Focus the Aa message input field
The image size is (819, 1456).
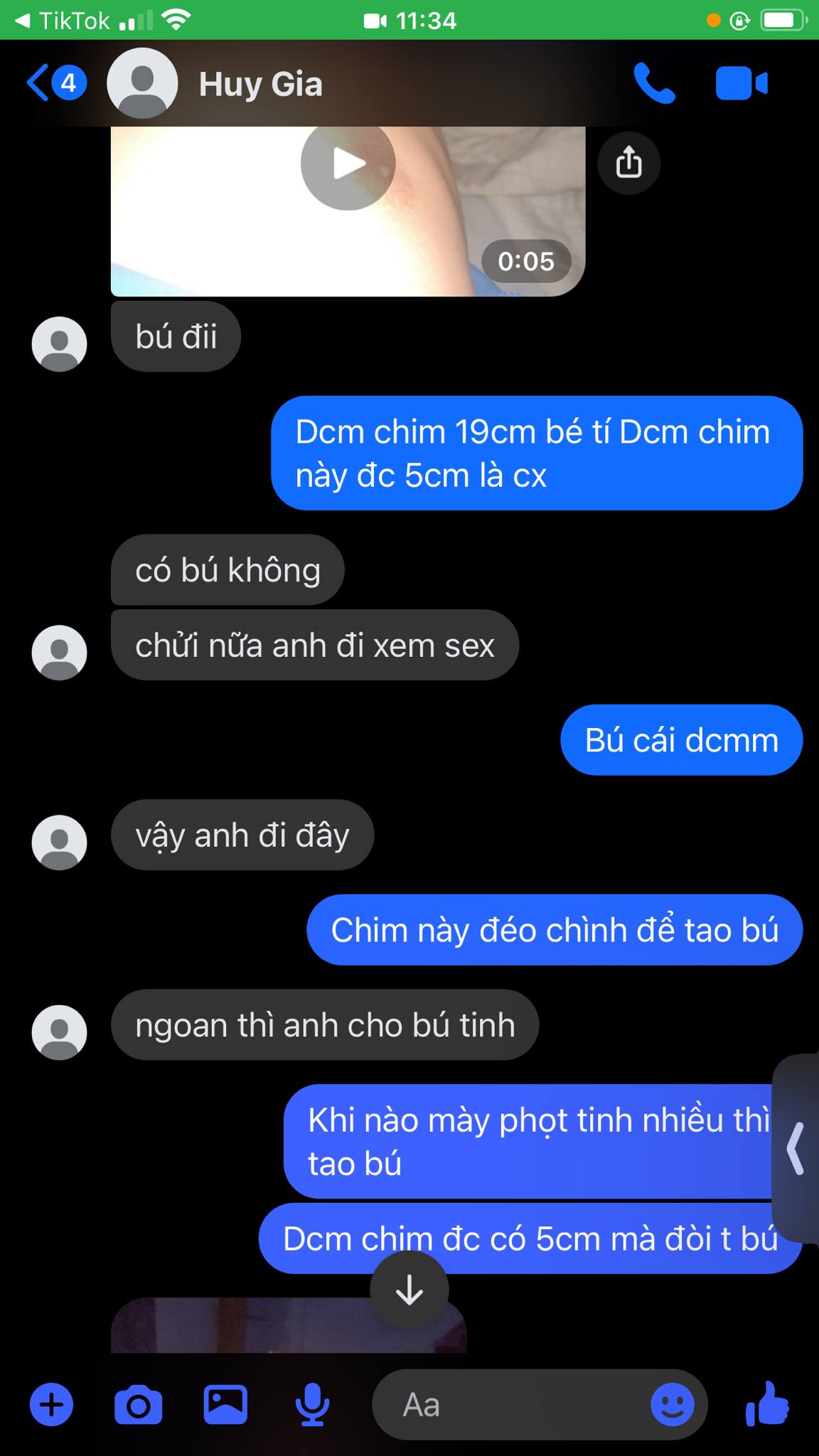coord(512,1405)
